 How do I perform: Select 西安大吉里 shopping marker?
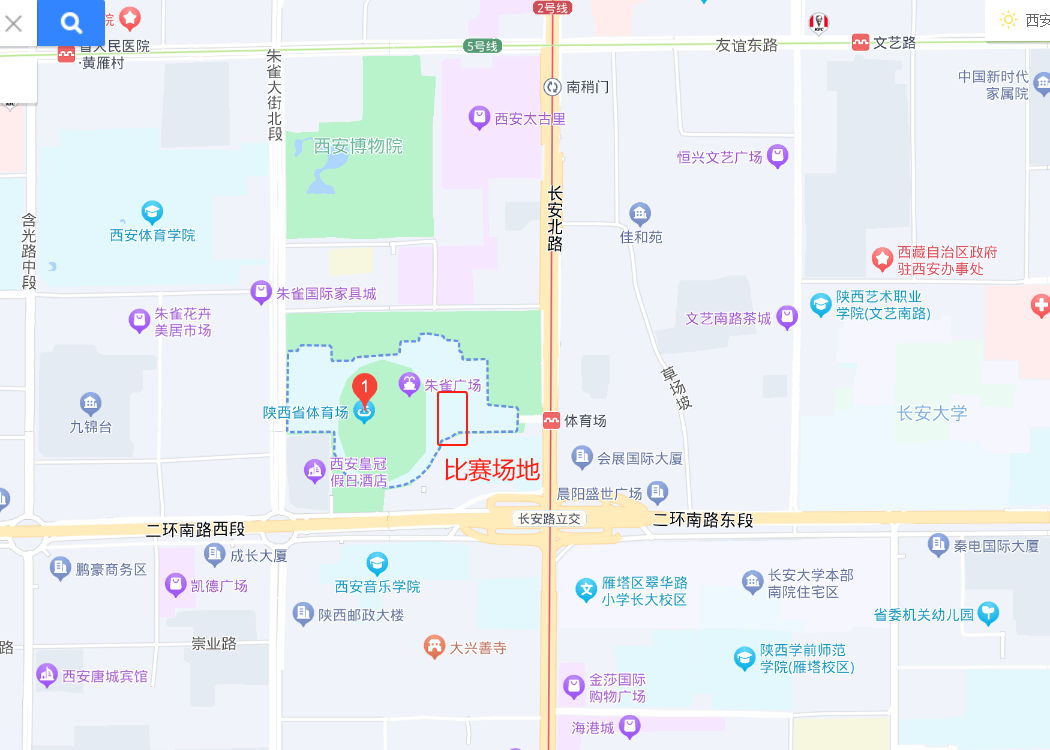(480, 118)
